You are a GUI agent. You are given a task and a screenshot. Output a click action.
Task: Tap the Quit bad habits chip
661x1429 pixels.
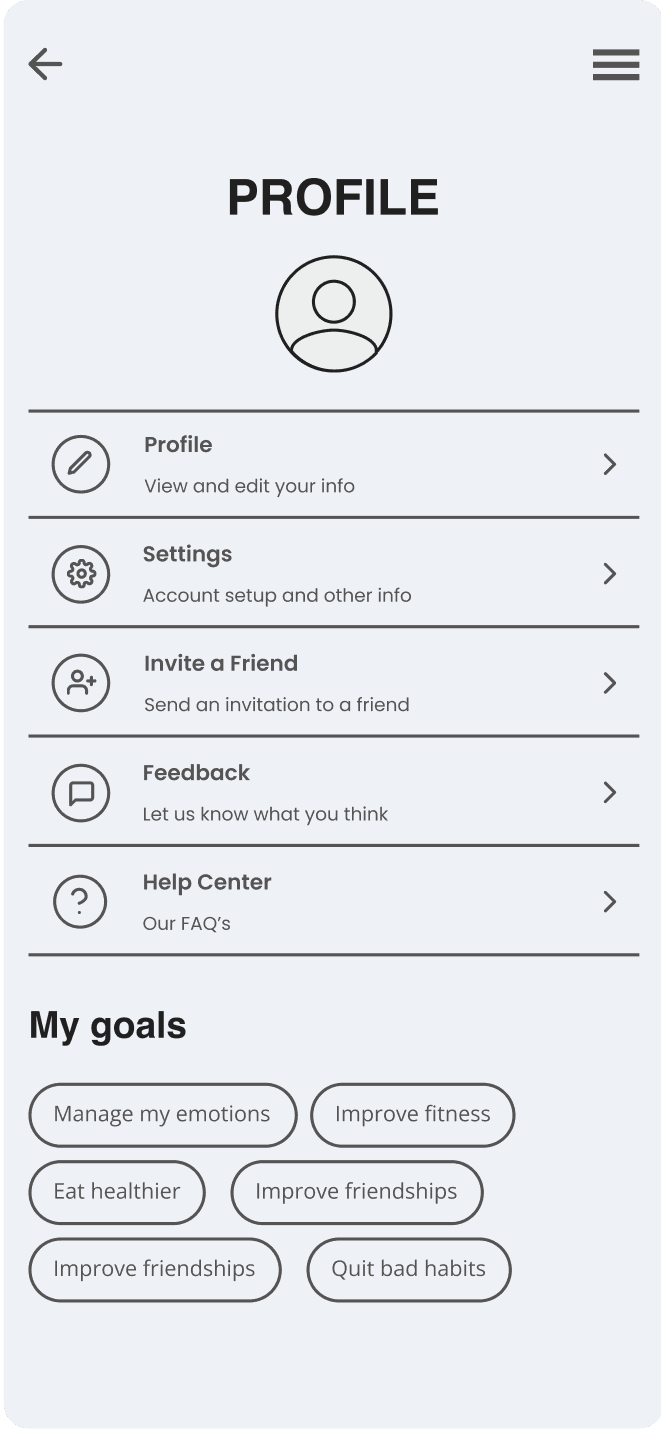(408, 1269)
